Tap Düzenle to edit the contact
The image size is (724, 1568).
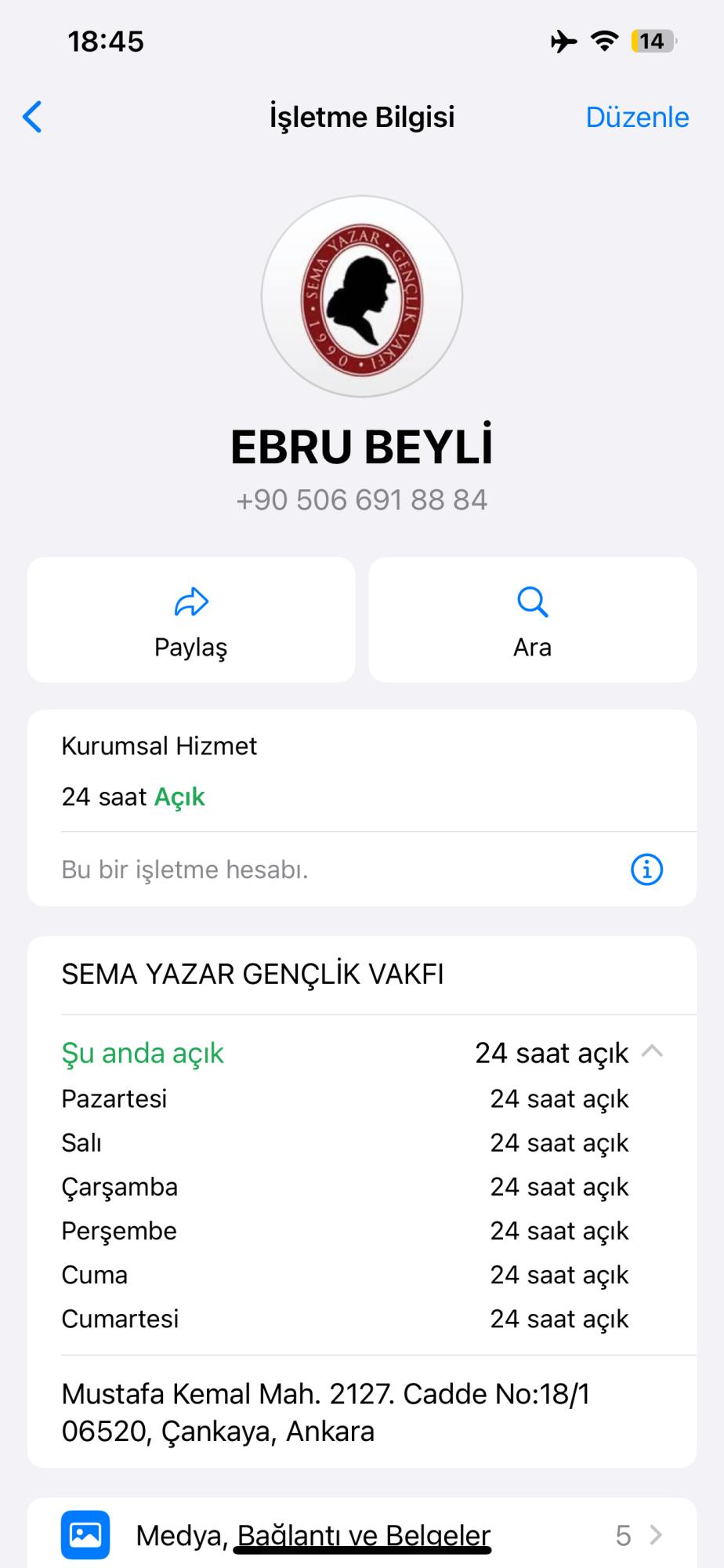(637, 116)
